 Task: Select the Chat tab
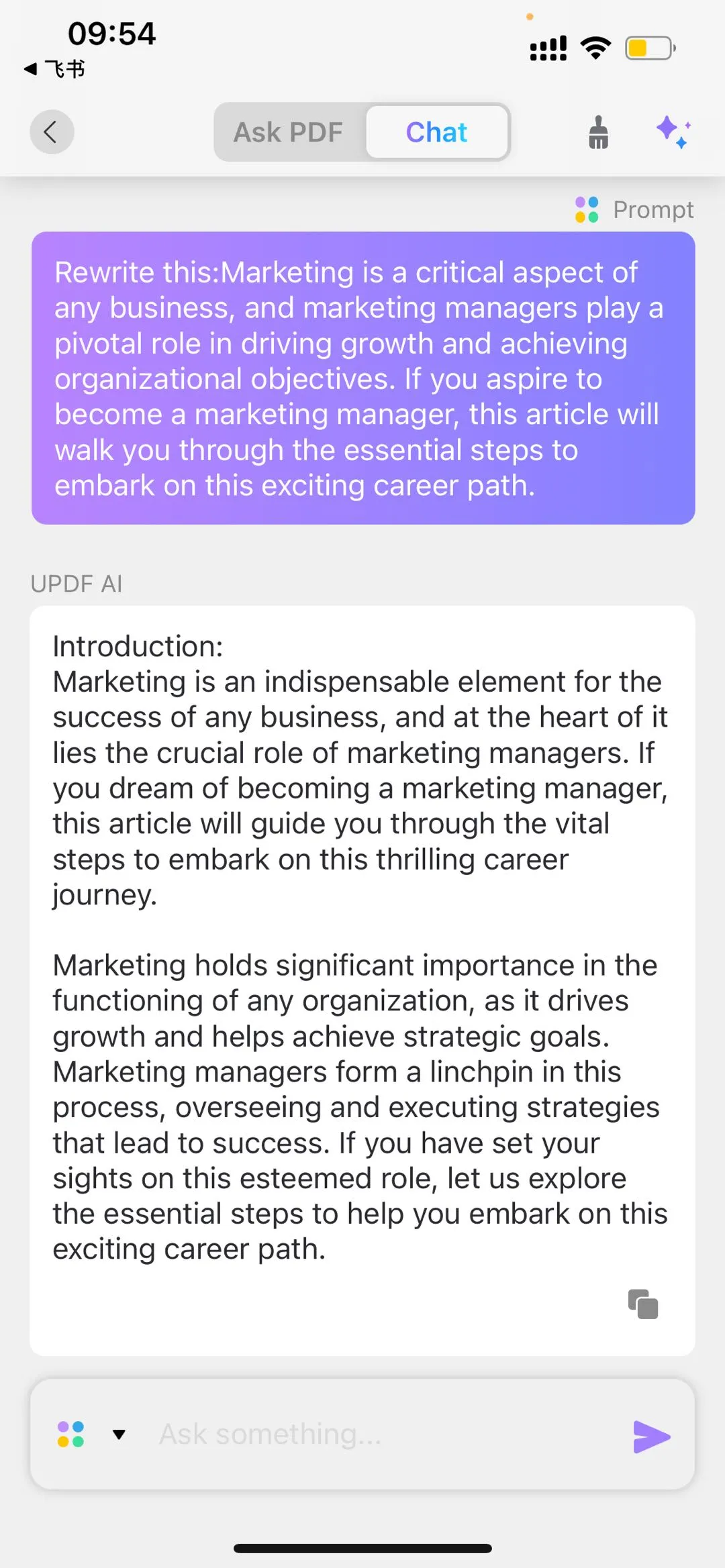point(436,132)
